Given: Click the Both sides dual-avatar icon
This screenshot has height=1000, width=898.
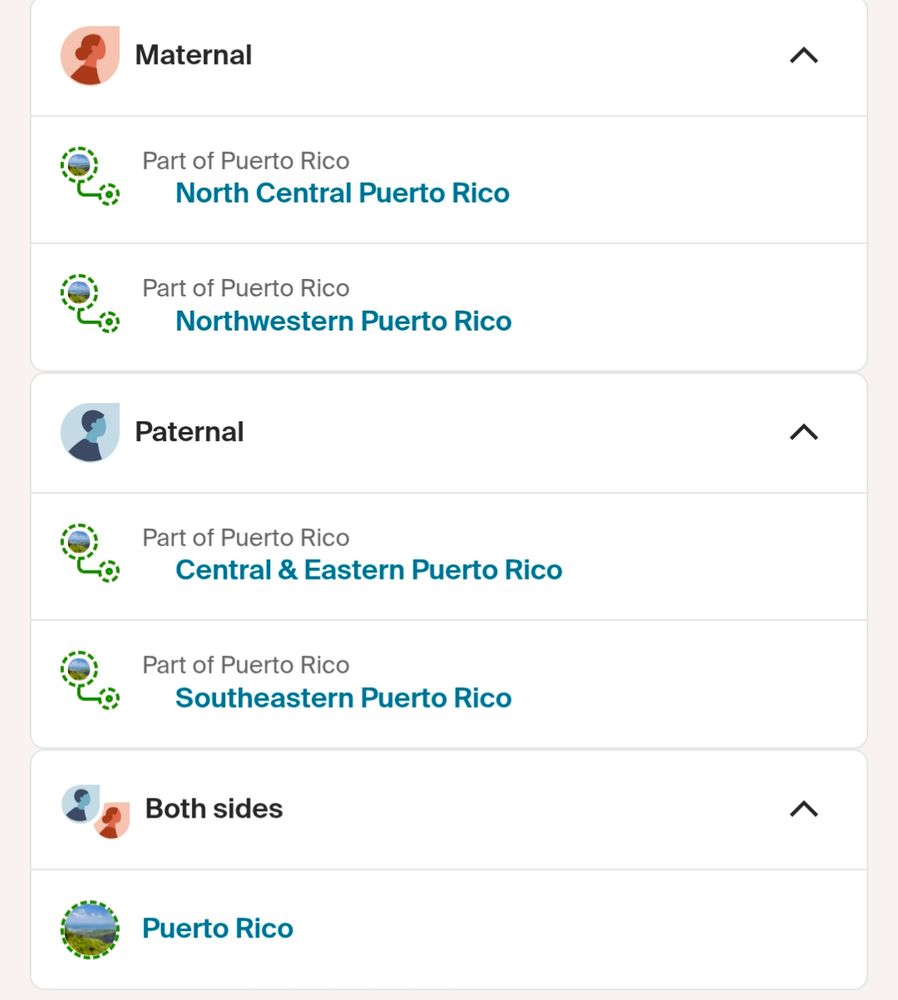Looking at the screenshot, I should tap(95, 808).
